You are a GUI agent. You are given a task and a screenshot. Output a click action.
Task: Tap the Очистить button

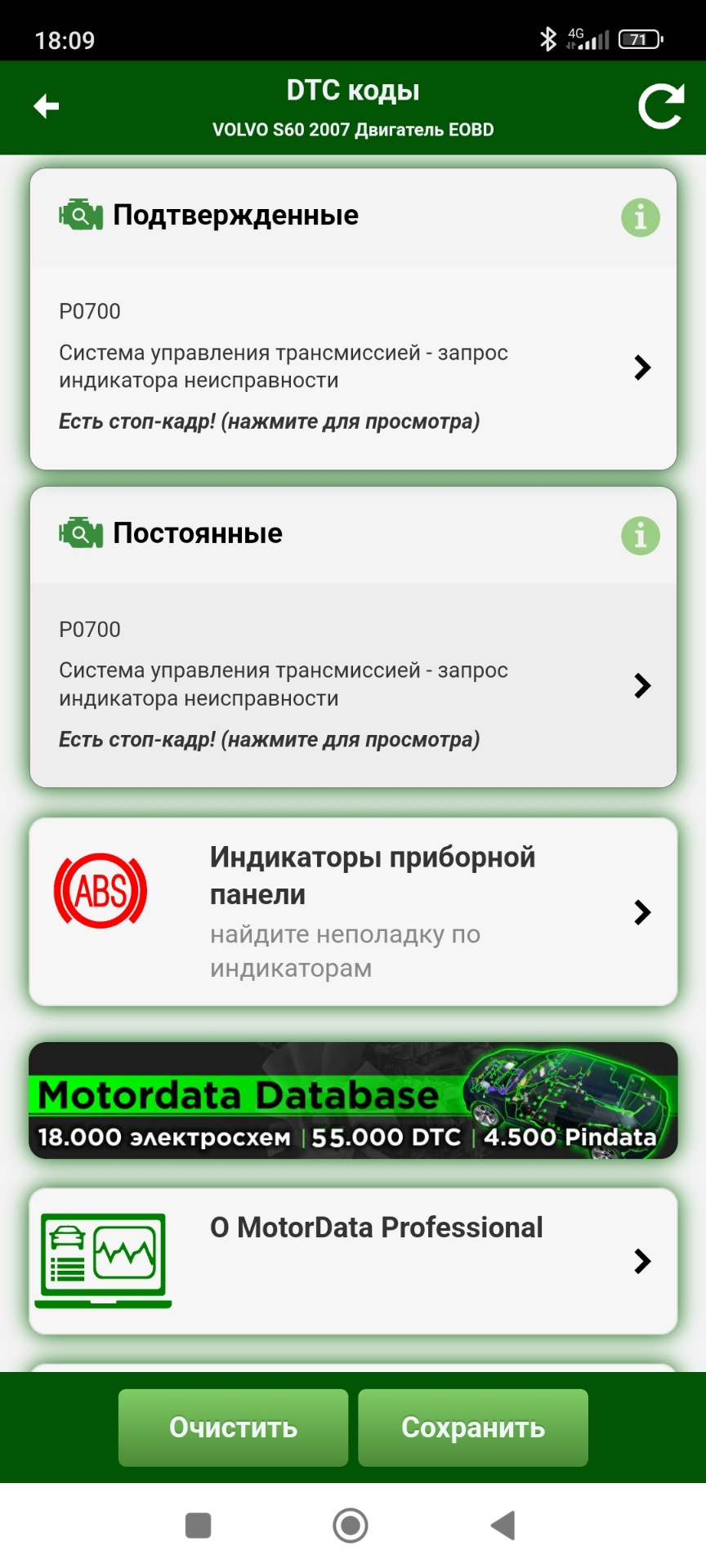click(233, 1428)
